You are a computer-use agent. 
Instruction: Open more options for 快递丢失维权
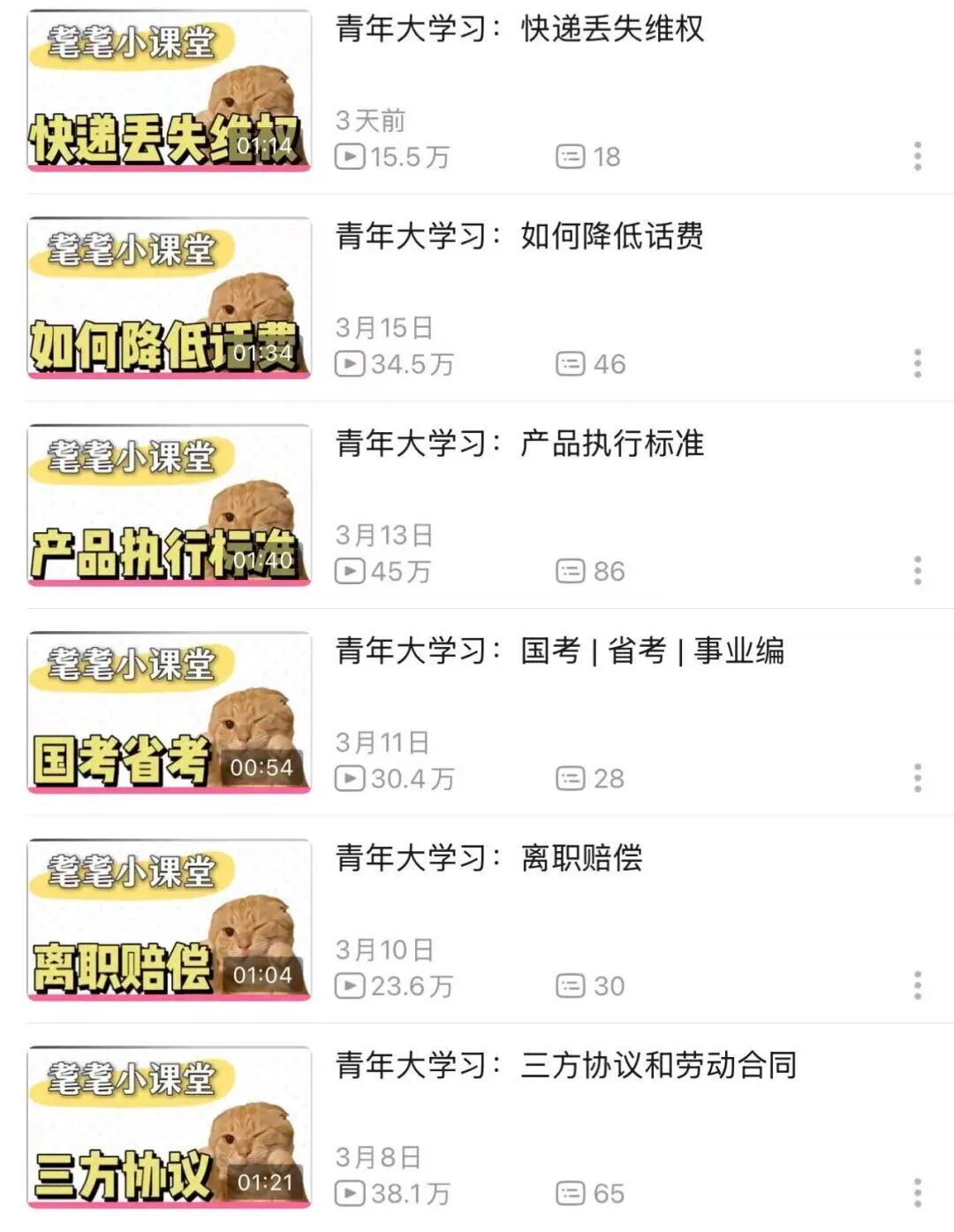pyautogui.click(x=918, y=156)
